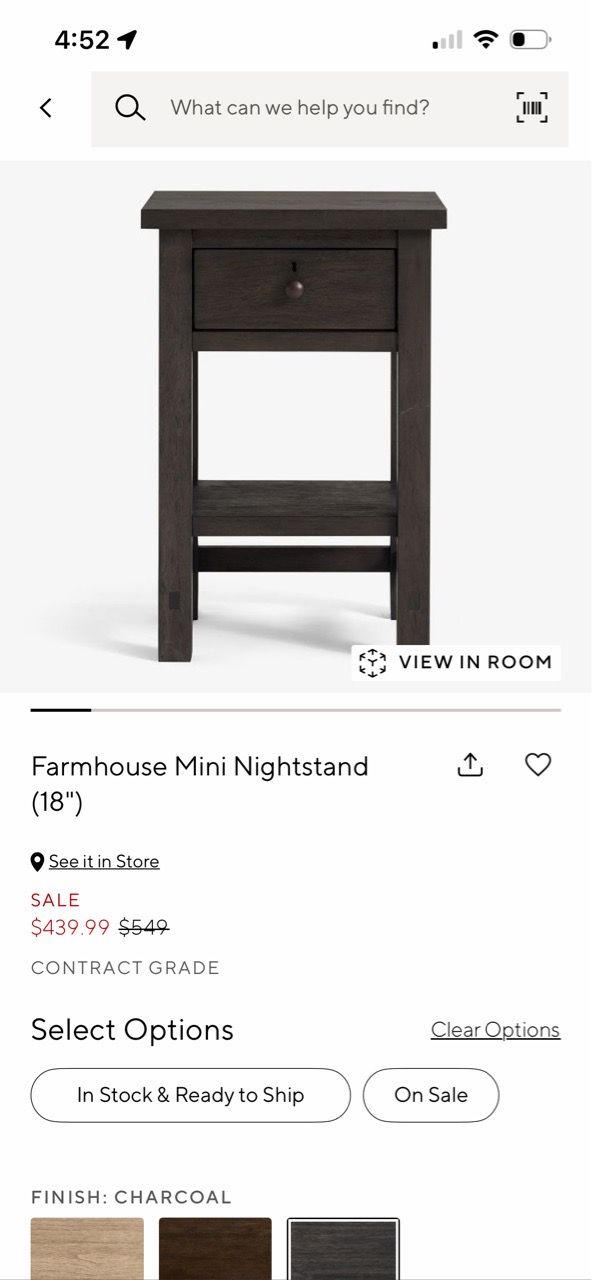Share the Farmhouse Mini Nightstand
Screen dimensions: 592x1280
coord(470,765)
